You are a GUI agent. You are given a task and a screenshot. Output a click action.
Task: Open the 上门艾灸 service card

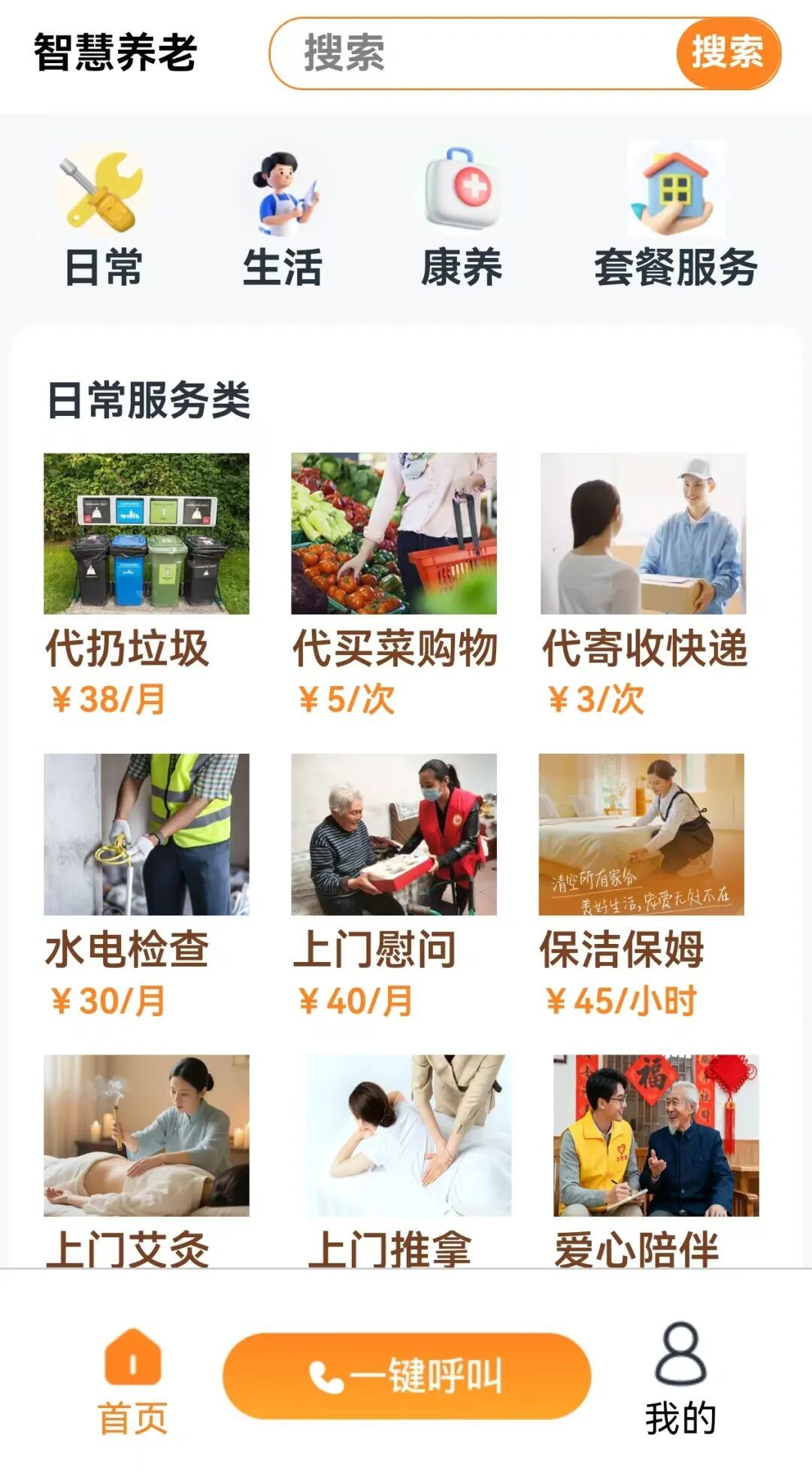tap(146, 1136)
